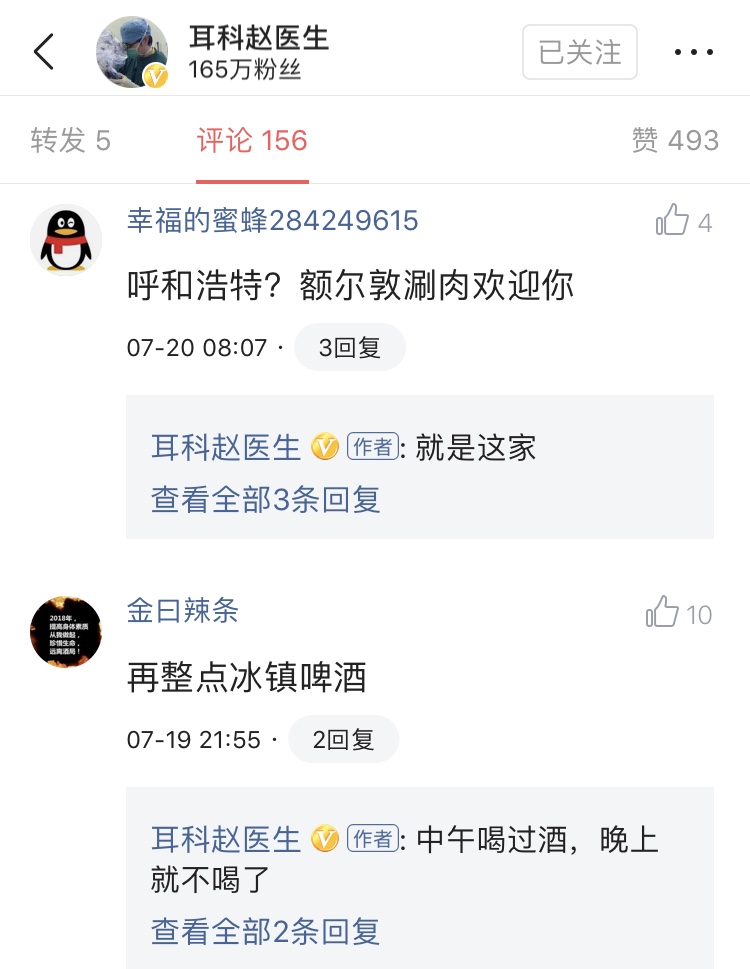Image resolution: width=750 pixels, height=969 pixels.
Task: Tap the 作者 author tag in the reply
Action: point(372,446)
